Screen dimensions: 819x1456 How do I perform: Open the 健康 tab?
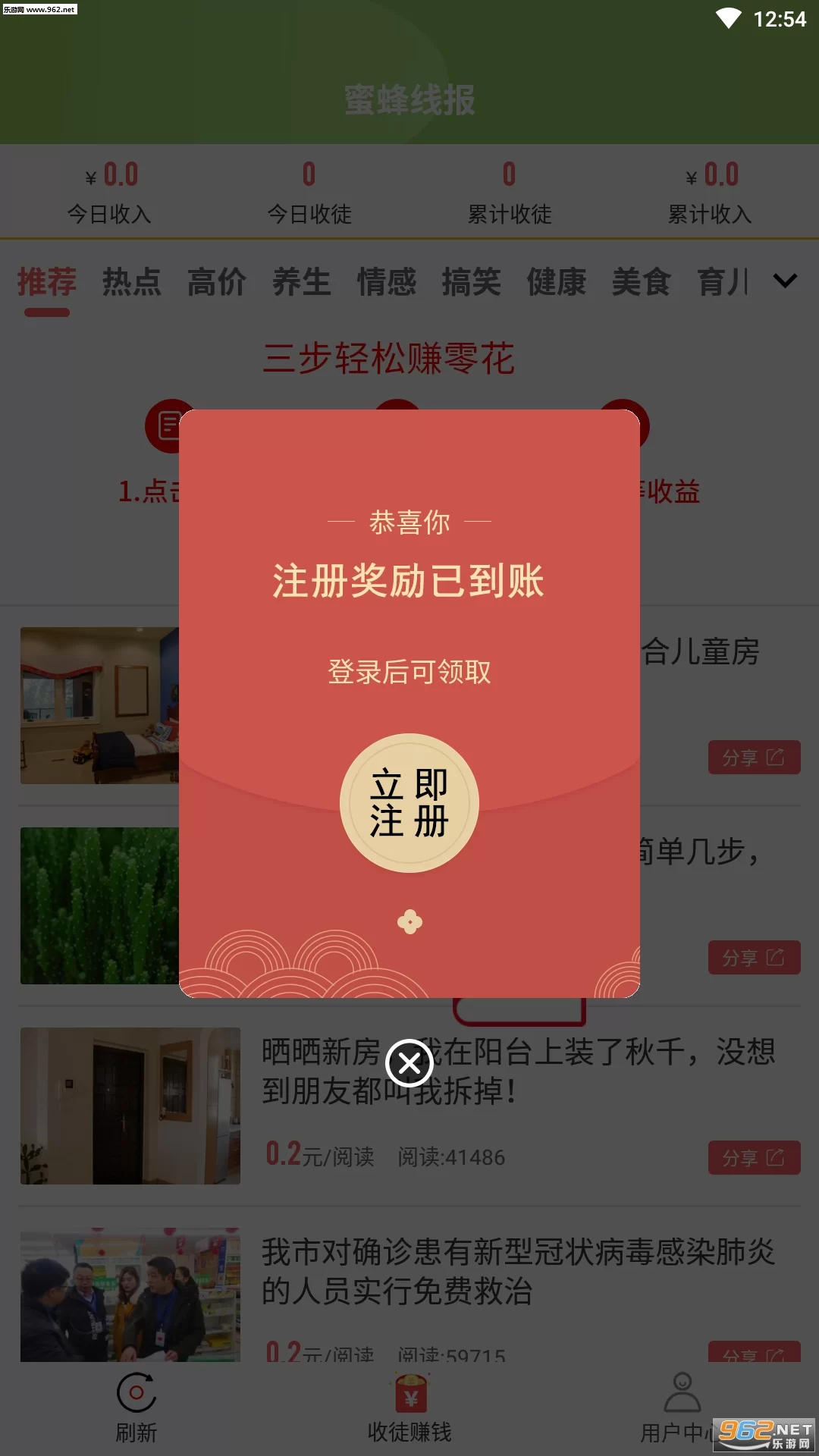click(557, 282)
